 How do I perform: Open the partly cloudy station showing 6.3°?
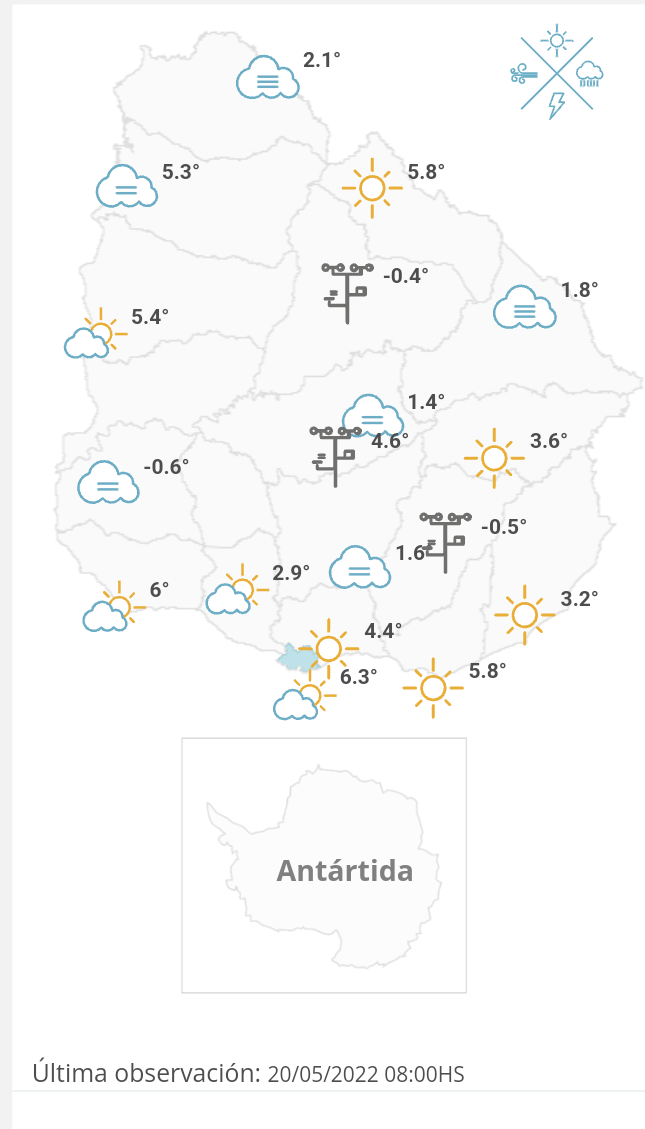coord(305,698)
